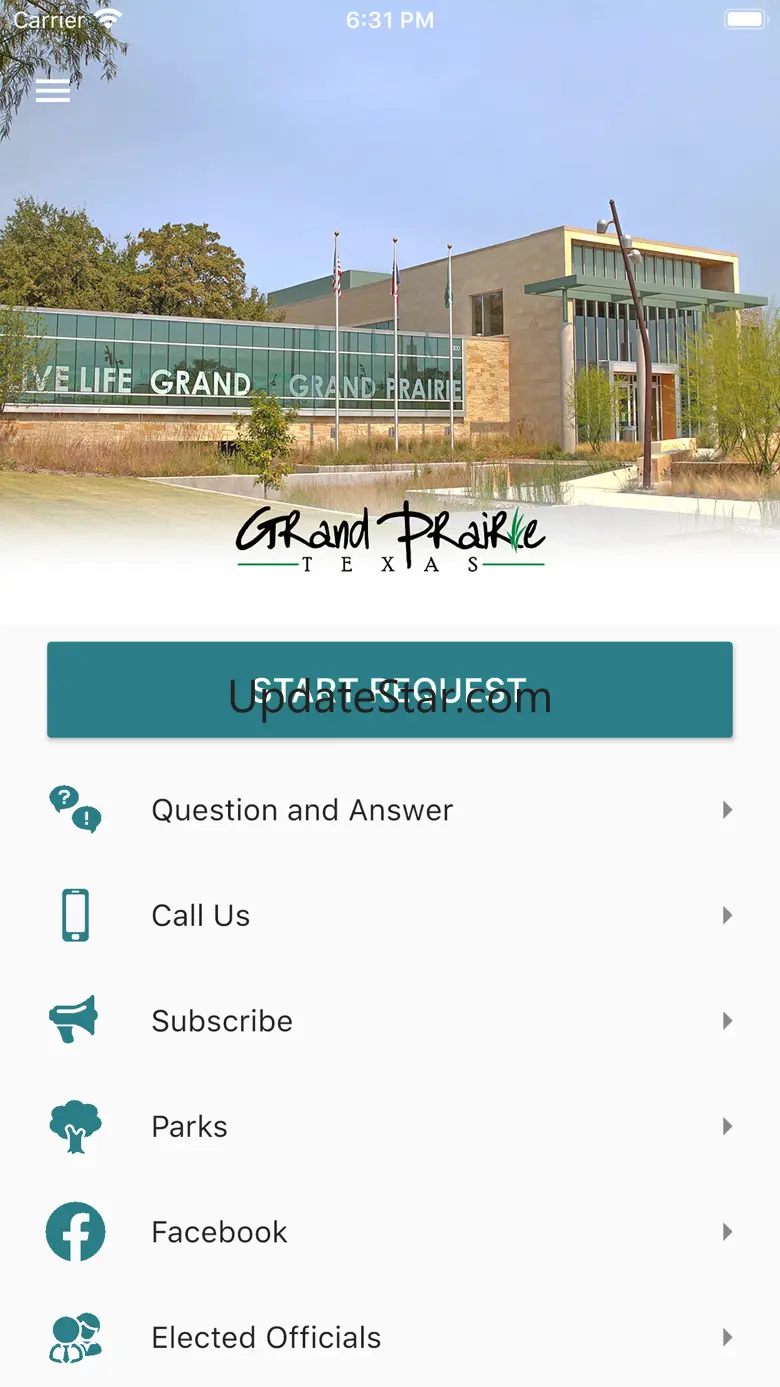Tap the Start Request button
The width and height of the screenshot is (780, 1387).
pyautogui.click(x=390, y=690)
